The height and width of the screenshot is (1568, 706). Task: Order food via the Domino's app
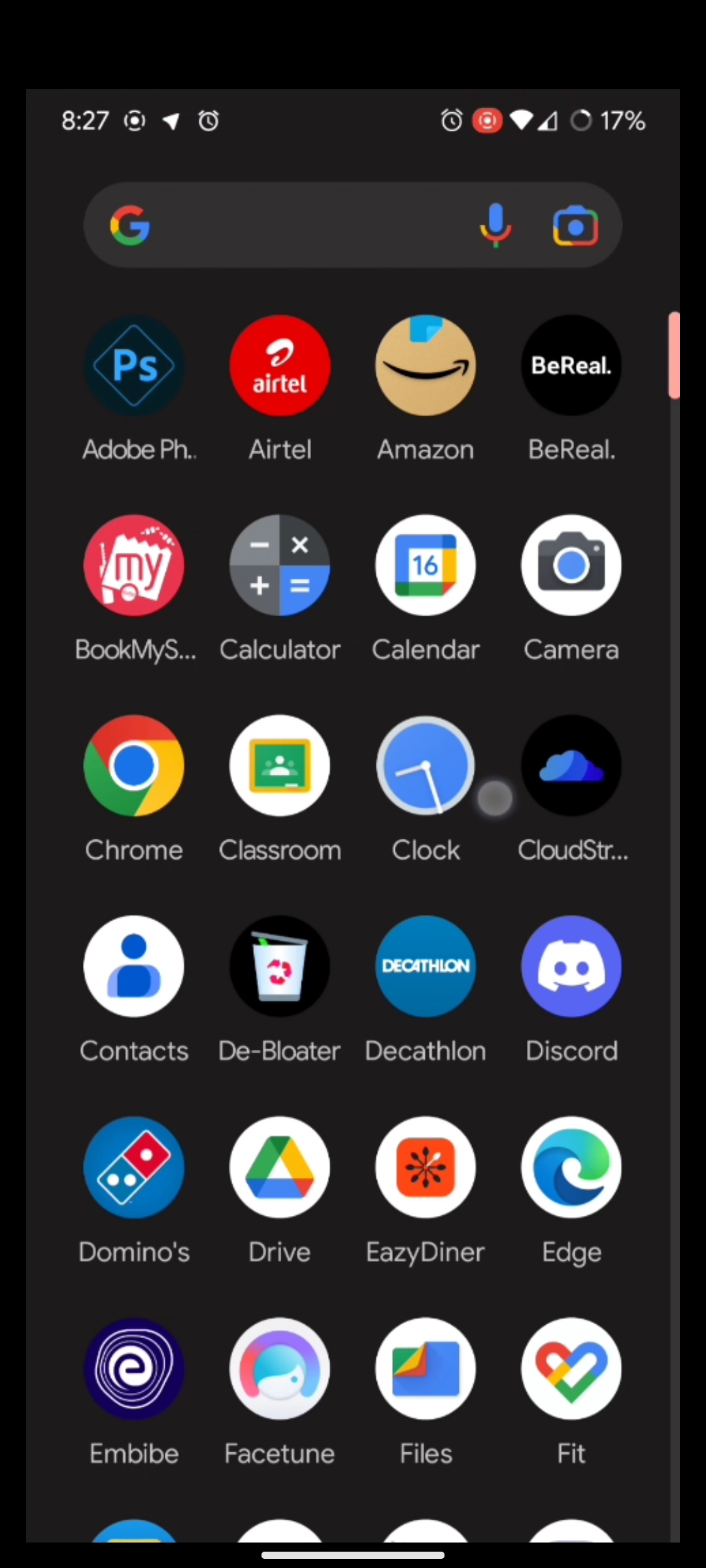pos(134,1168)
